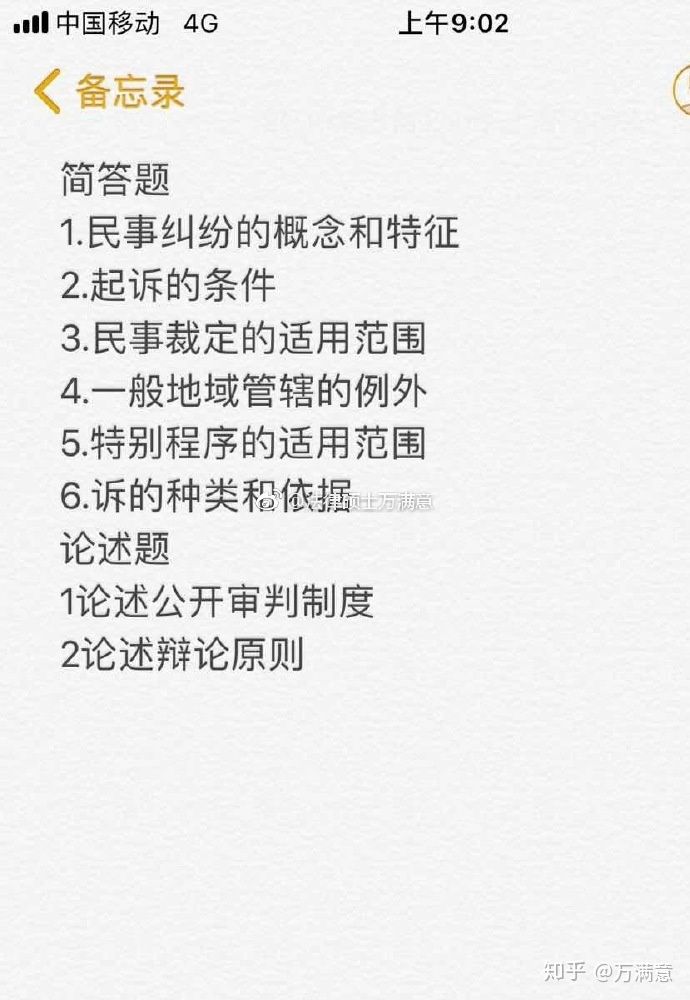
Task: Go back to the 备忘录 list
Action: 108,91
